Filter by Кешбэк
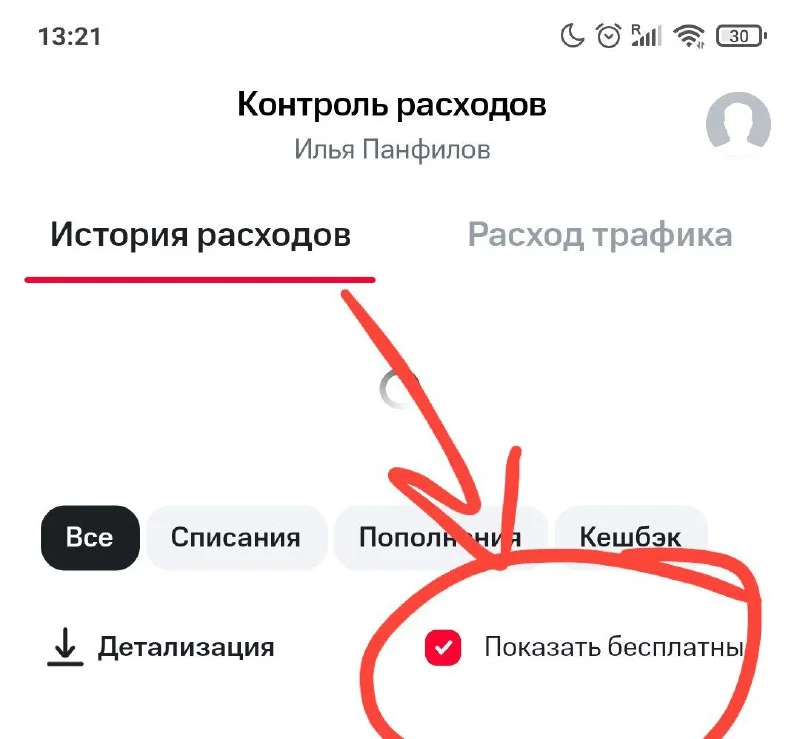 pyautogui.click(x=631, y=537)
